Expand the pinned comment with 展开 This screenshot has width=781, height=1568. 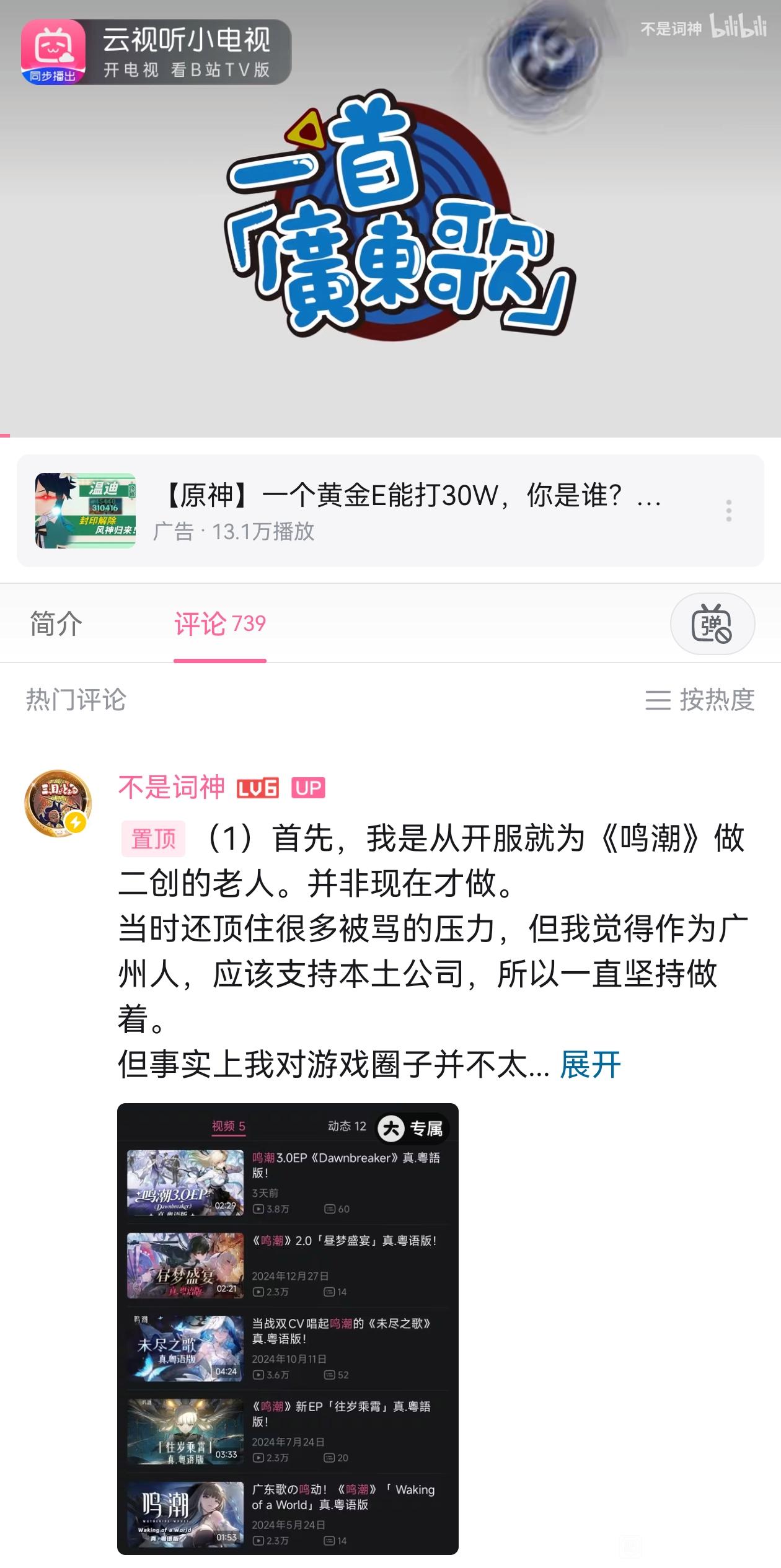point(589,1065)
